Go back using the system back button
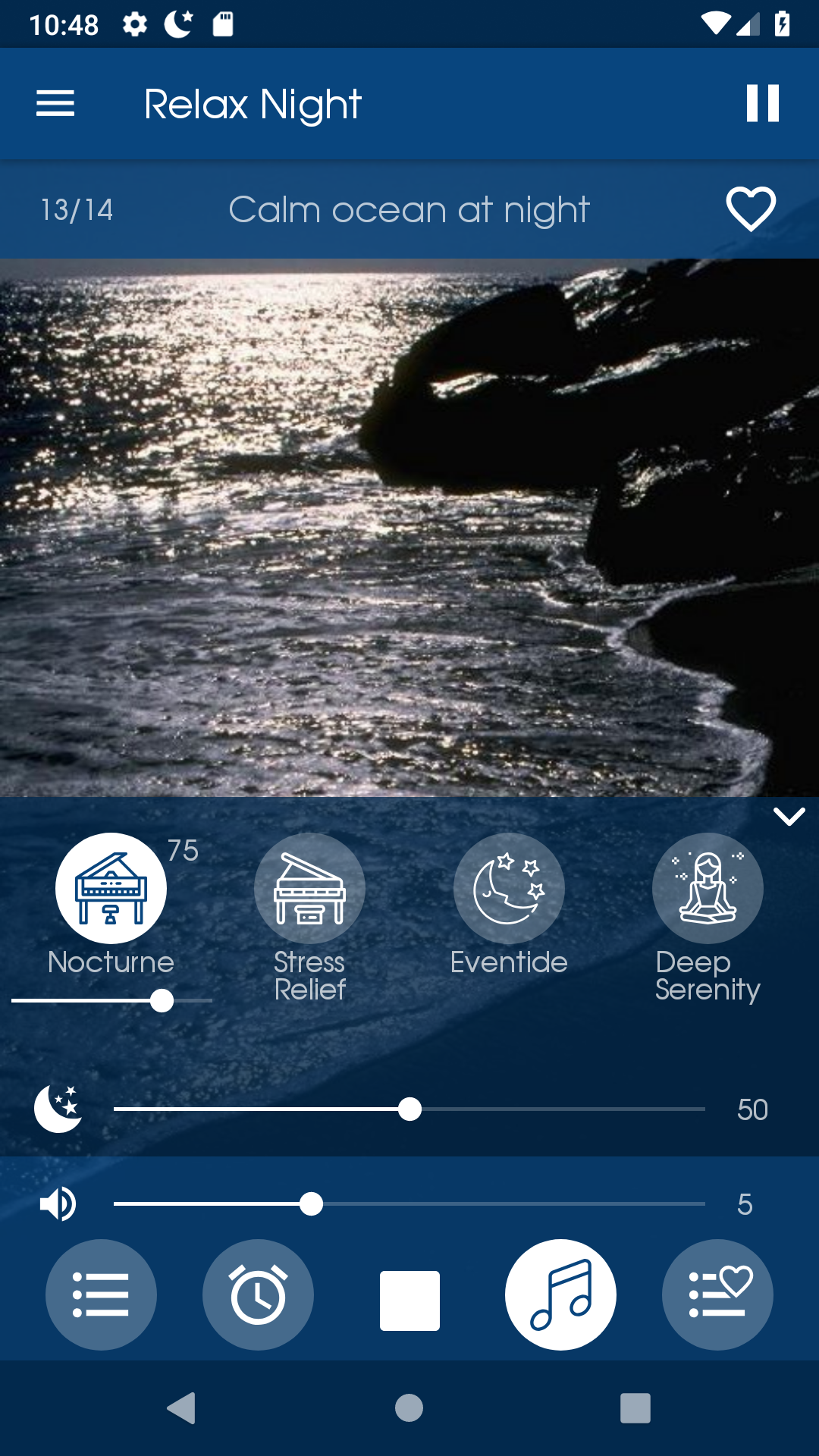 pos(182,1408)
